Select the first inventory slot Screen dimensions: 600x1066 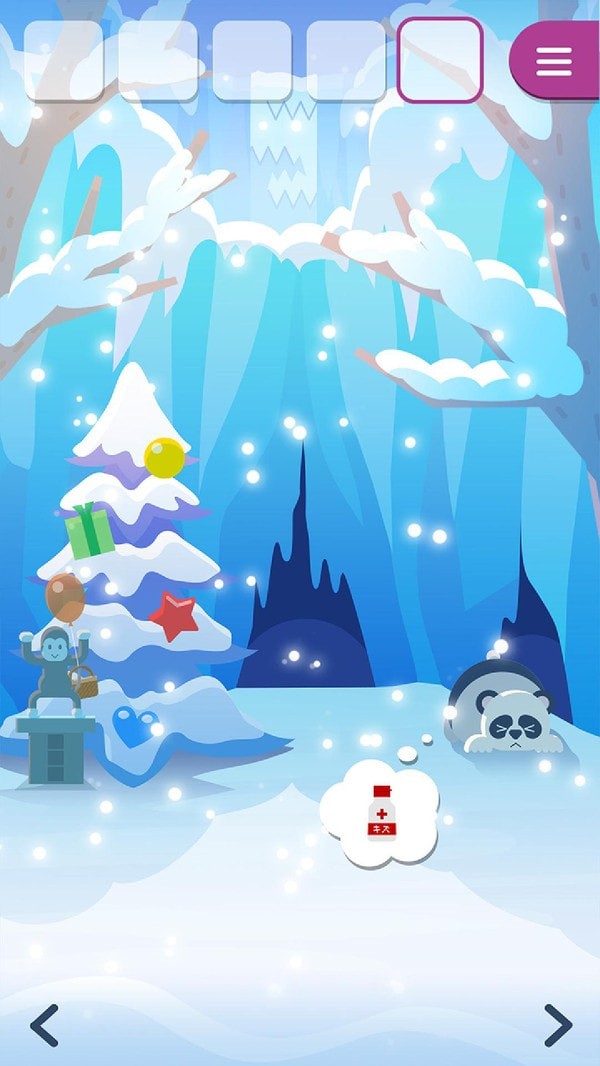64,60
